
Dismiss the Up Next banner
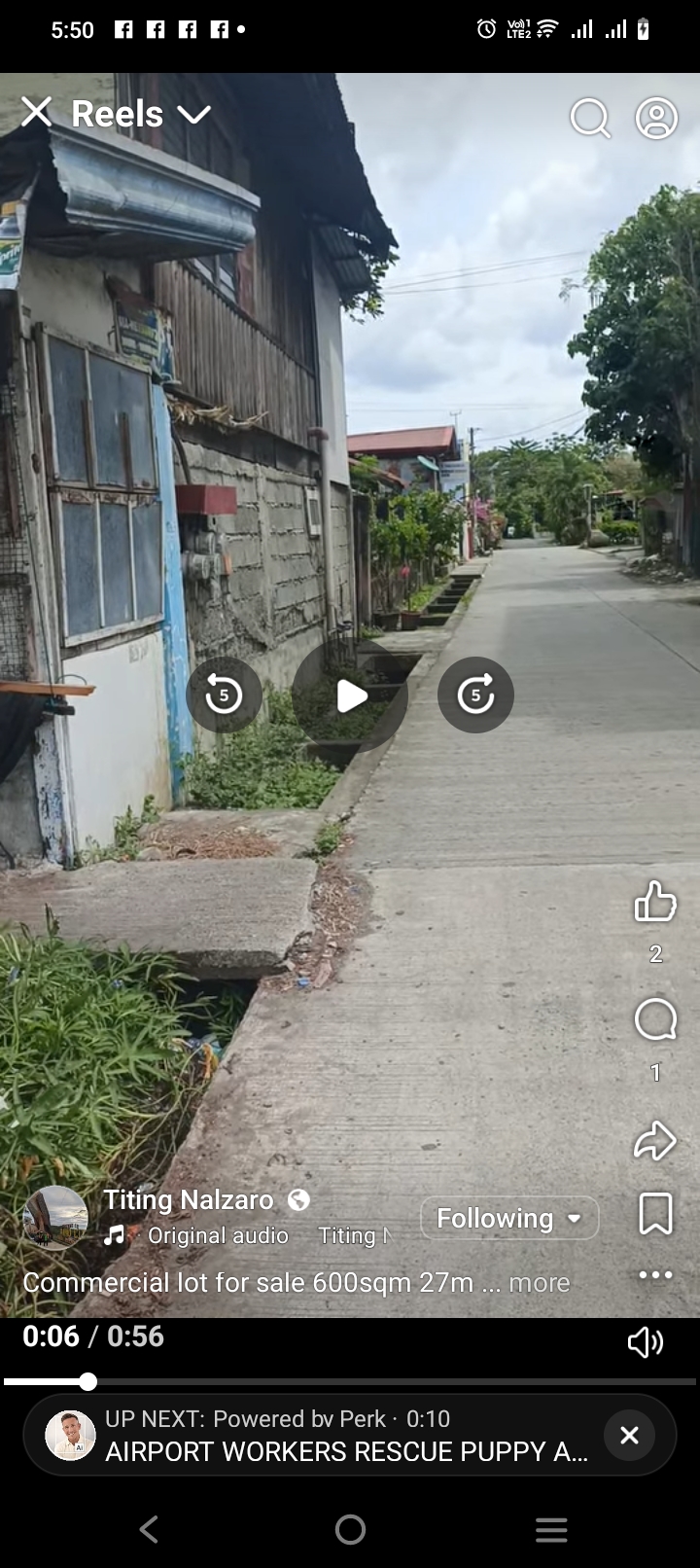pyautogui.click(x=629, y=1435)
